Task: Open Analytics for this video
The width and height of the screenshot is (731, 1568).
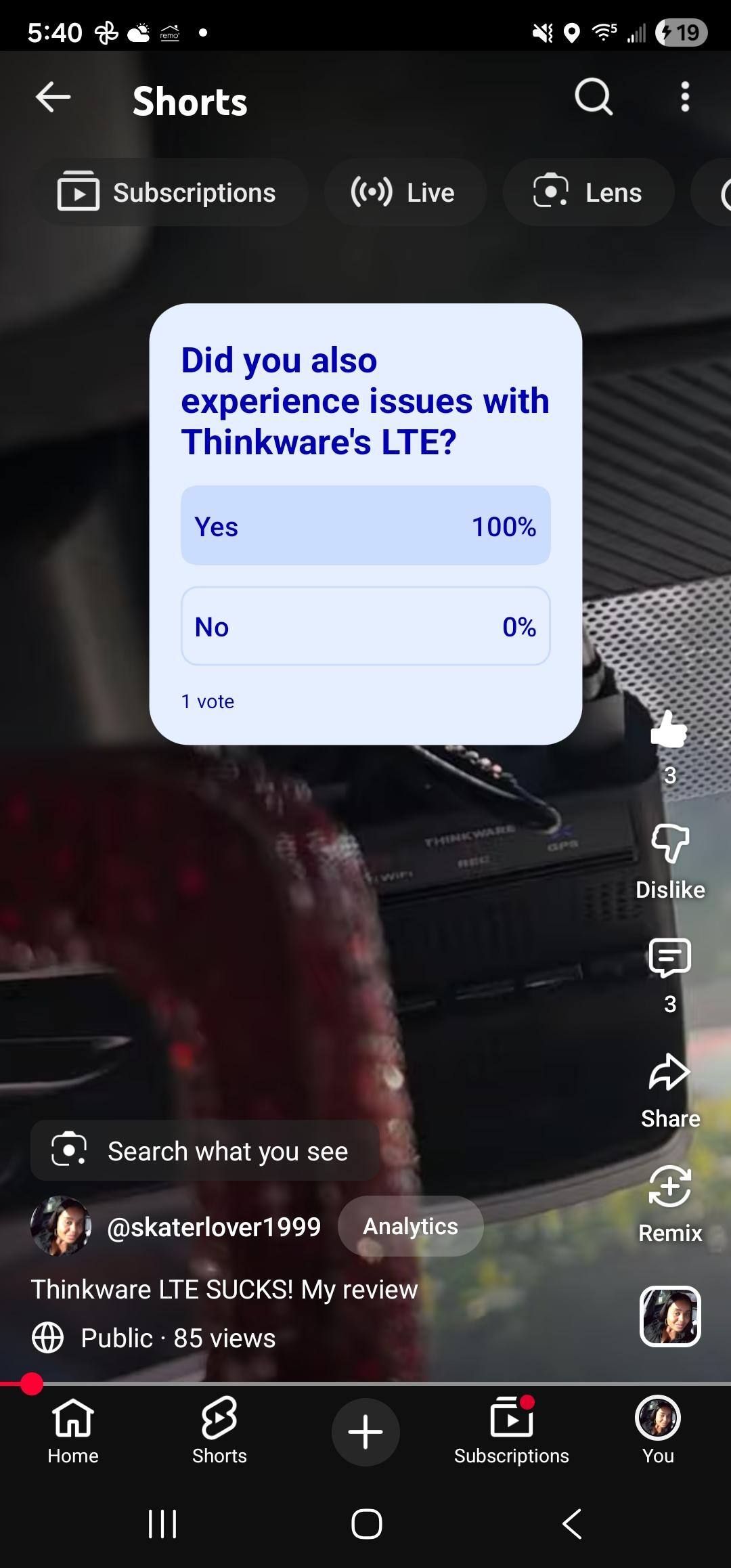Action: (x=410, y=1227)
